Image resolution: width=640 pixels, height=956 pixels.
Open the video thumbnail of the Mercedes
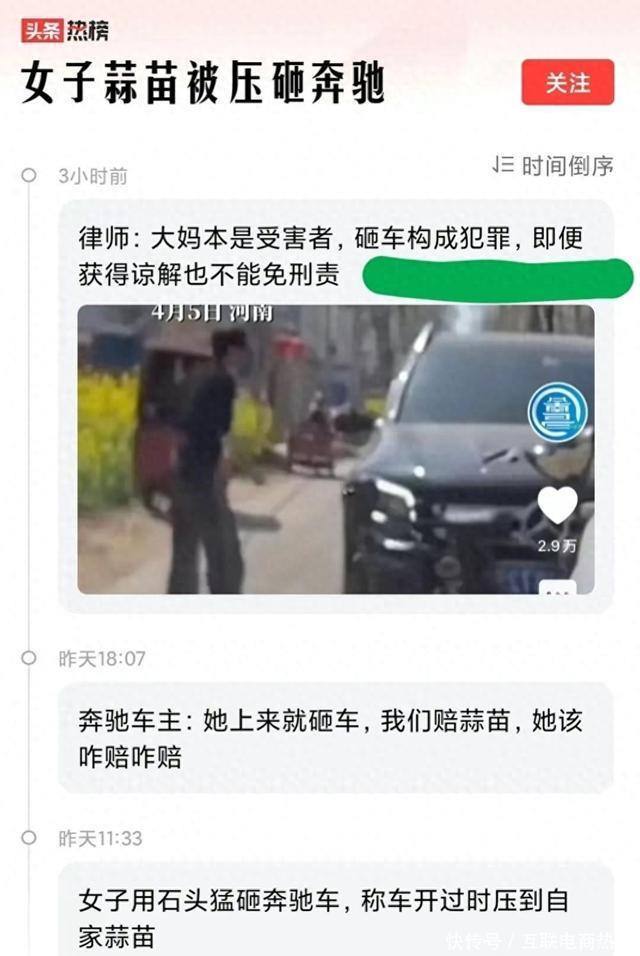(x=336, y=449)
